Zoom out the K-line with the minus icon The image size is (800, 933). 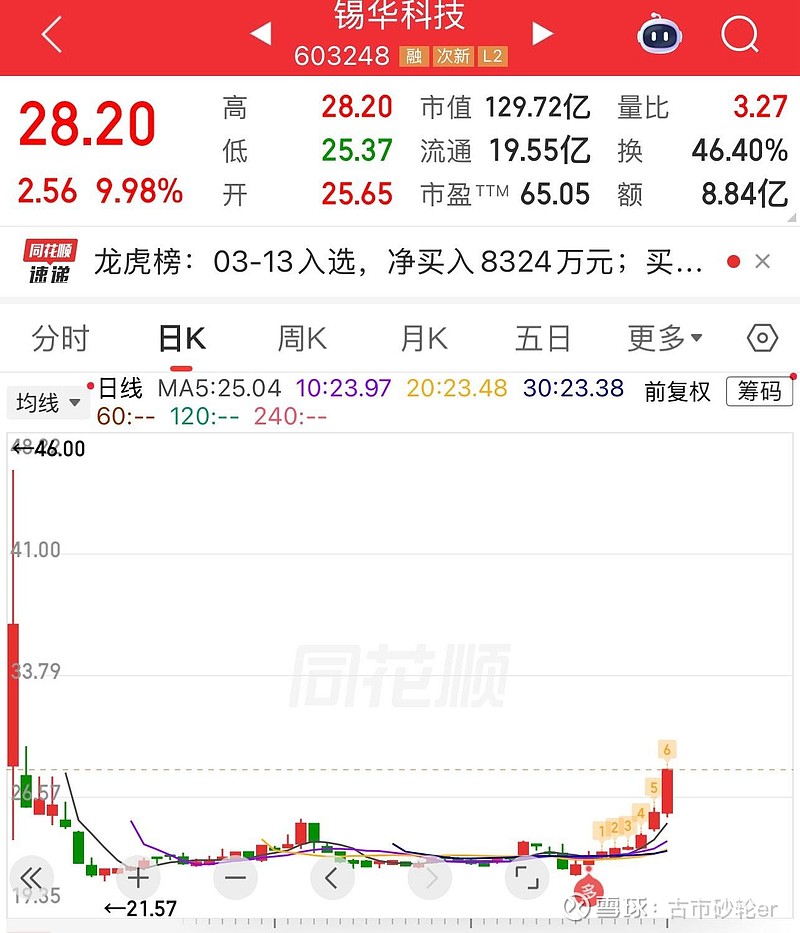tap(235, 878)
